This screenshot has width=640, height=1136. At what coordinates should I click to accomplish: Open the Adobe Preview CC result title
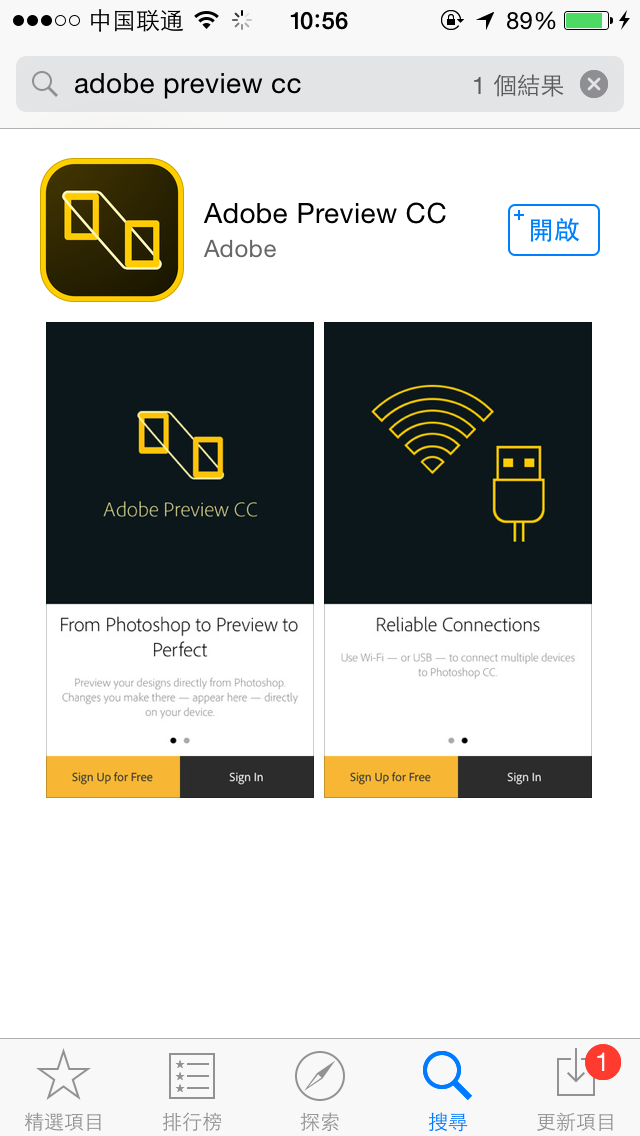coord(325,214)
